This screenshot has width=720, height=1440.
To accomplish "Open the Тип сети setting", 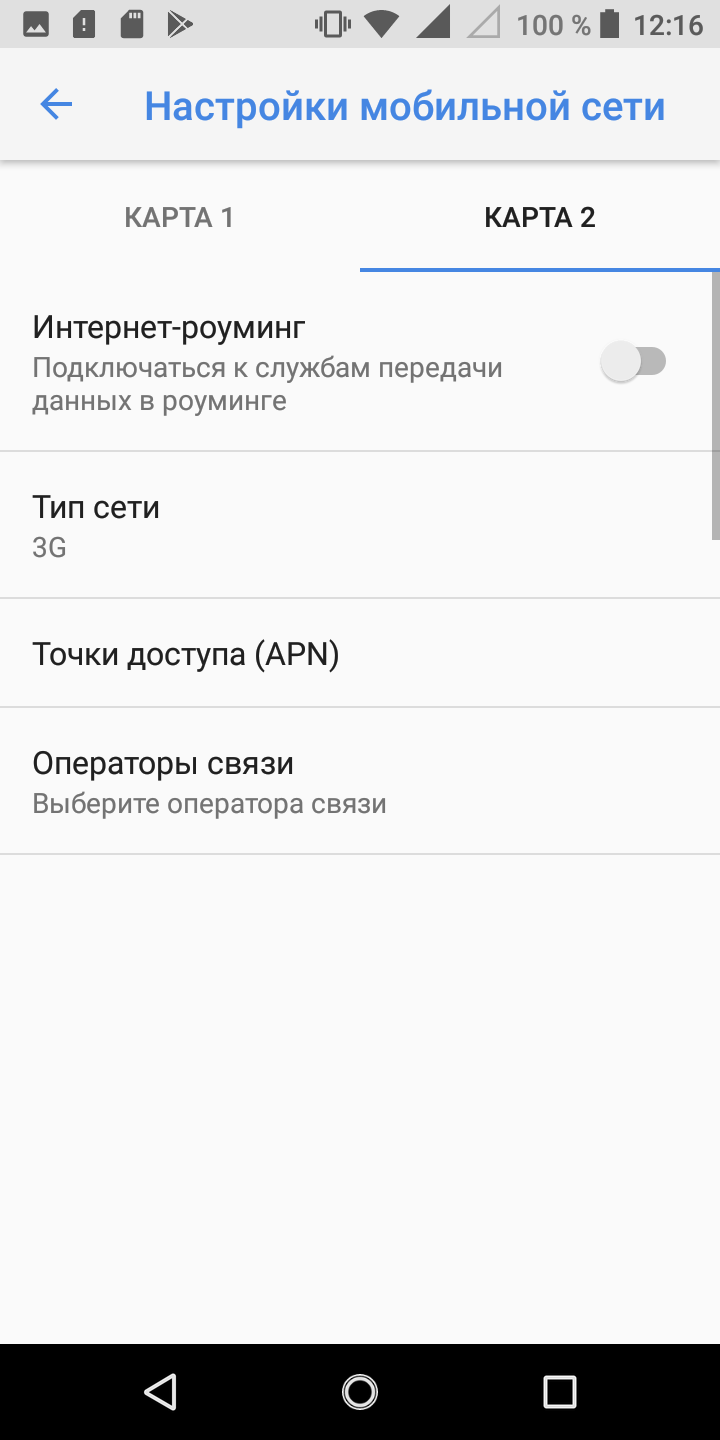I will pyautogui.click(x=360, y=526).
